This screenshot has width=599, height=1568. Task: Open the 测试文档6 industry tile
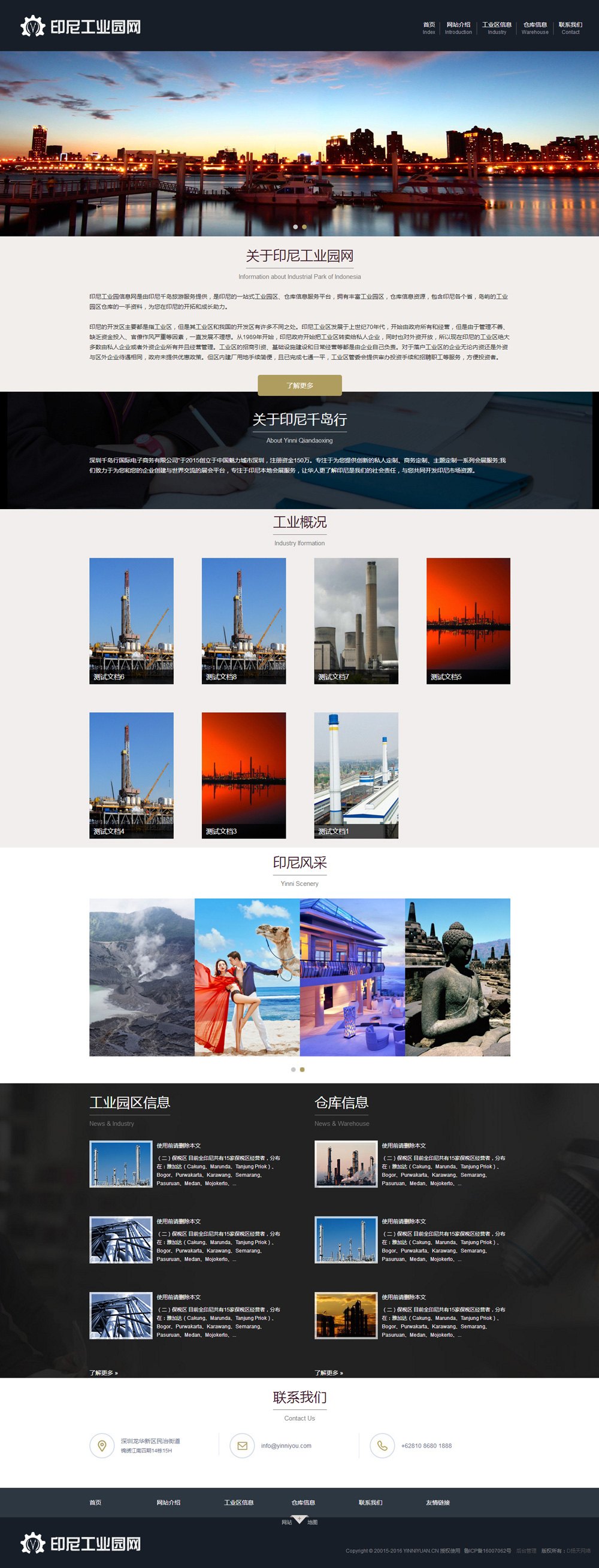coord(132,620)
